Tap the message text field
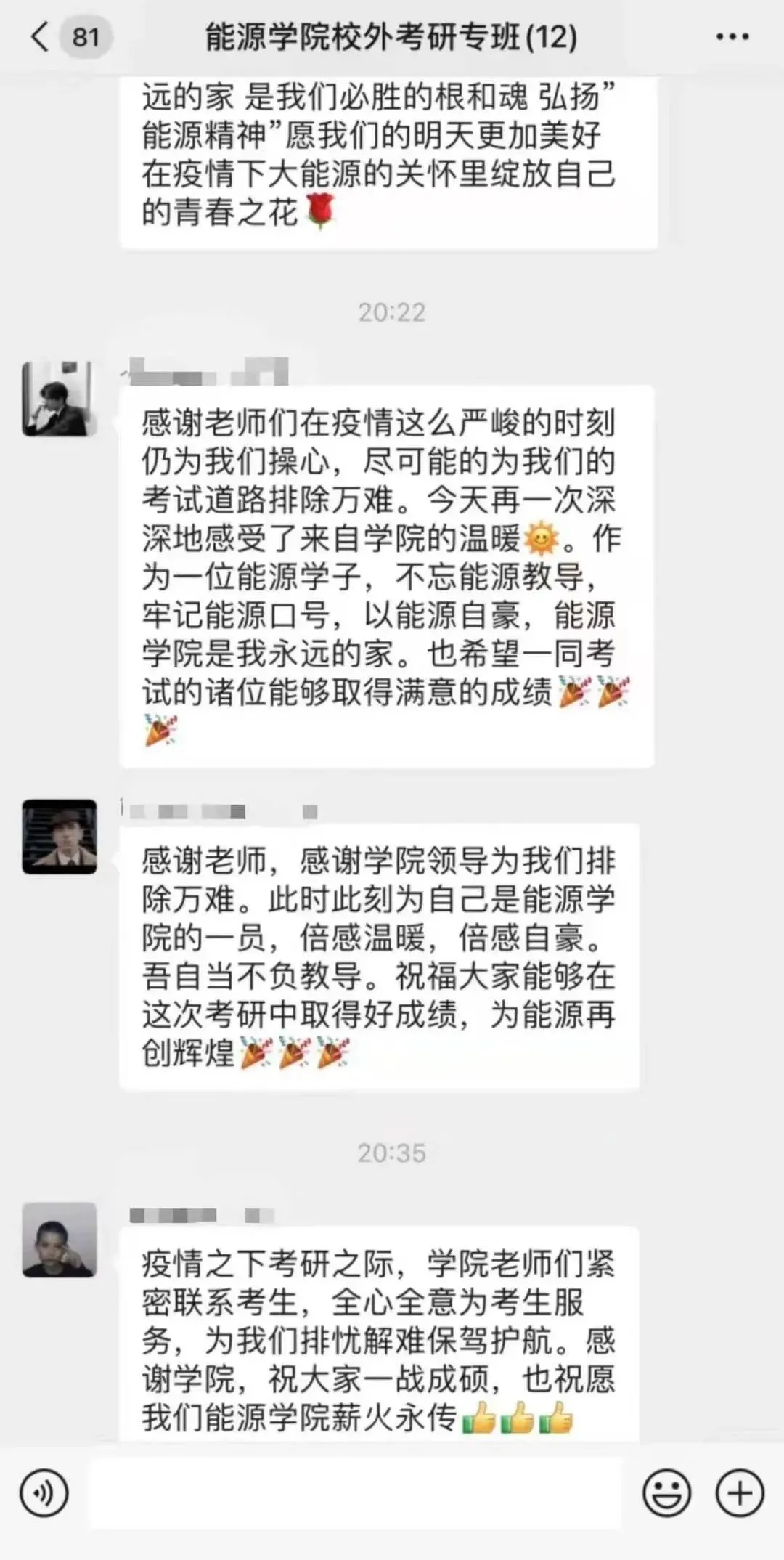 point(356,1494)
